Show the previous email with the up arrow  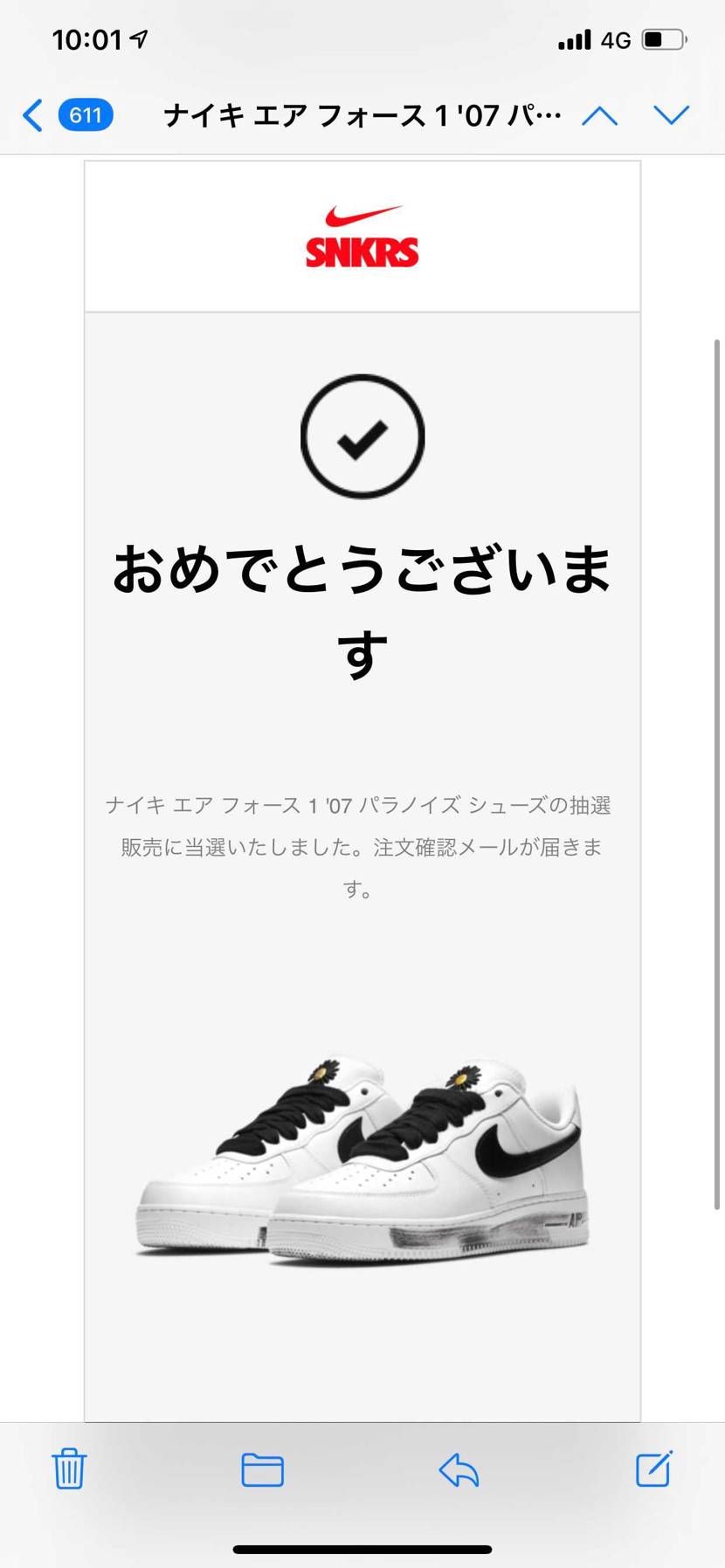click(599, 115)
